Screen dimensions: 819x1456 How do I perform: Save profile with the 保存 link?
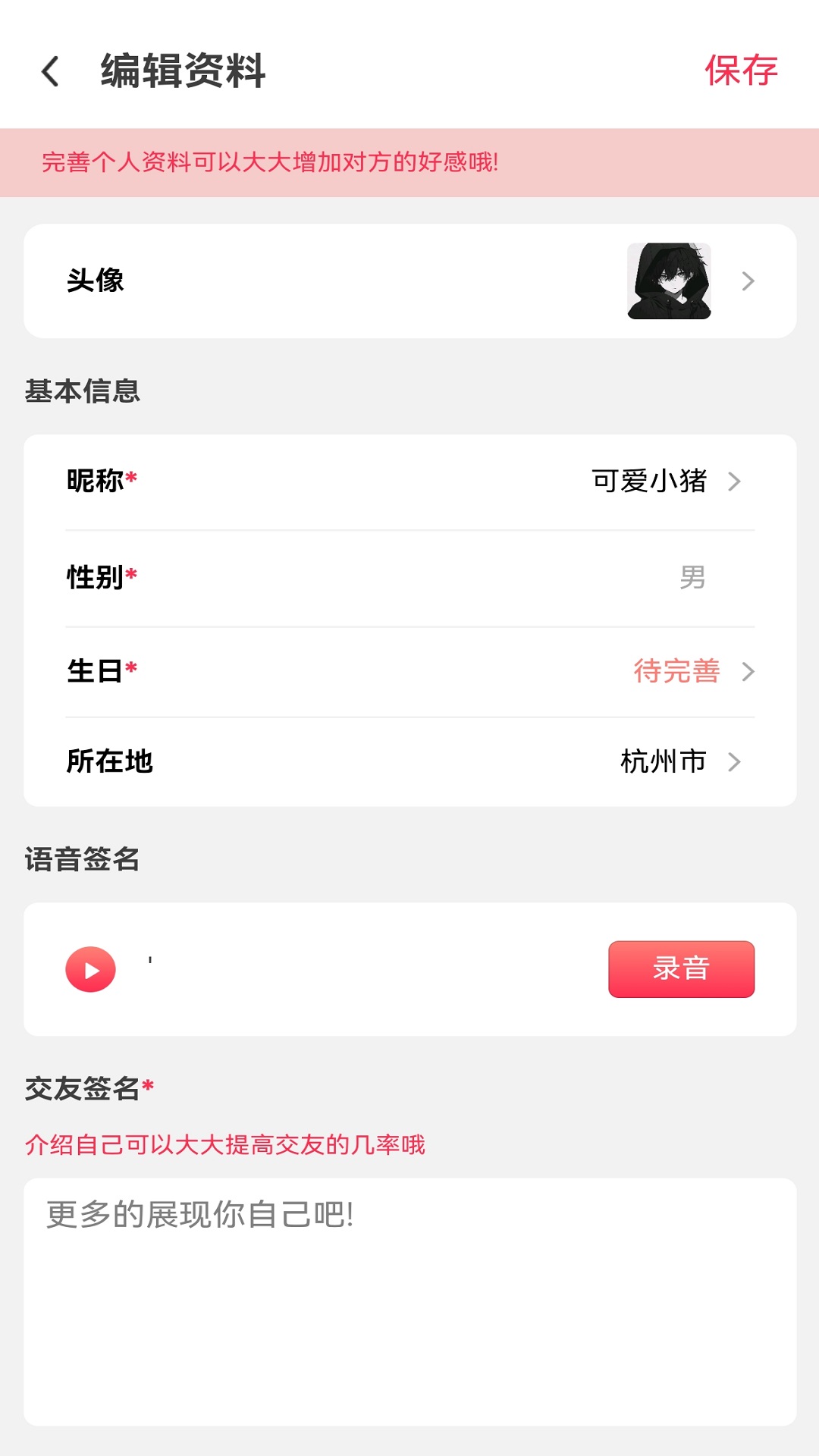[x=742, y=72]
